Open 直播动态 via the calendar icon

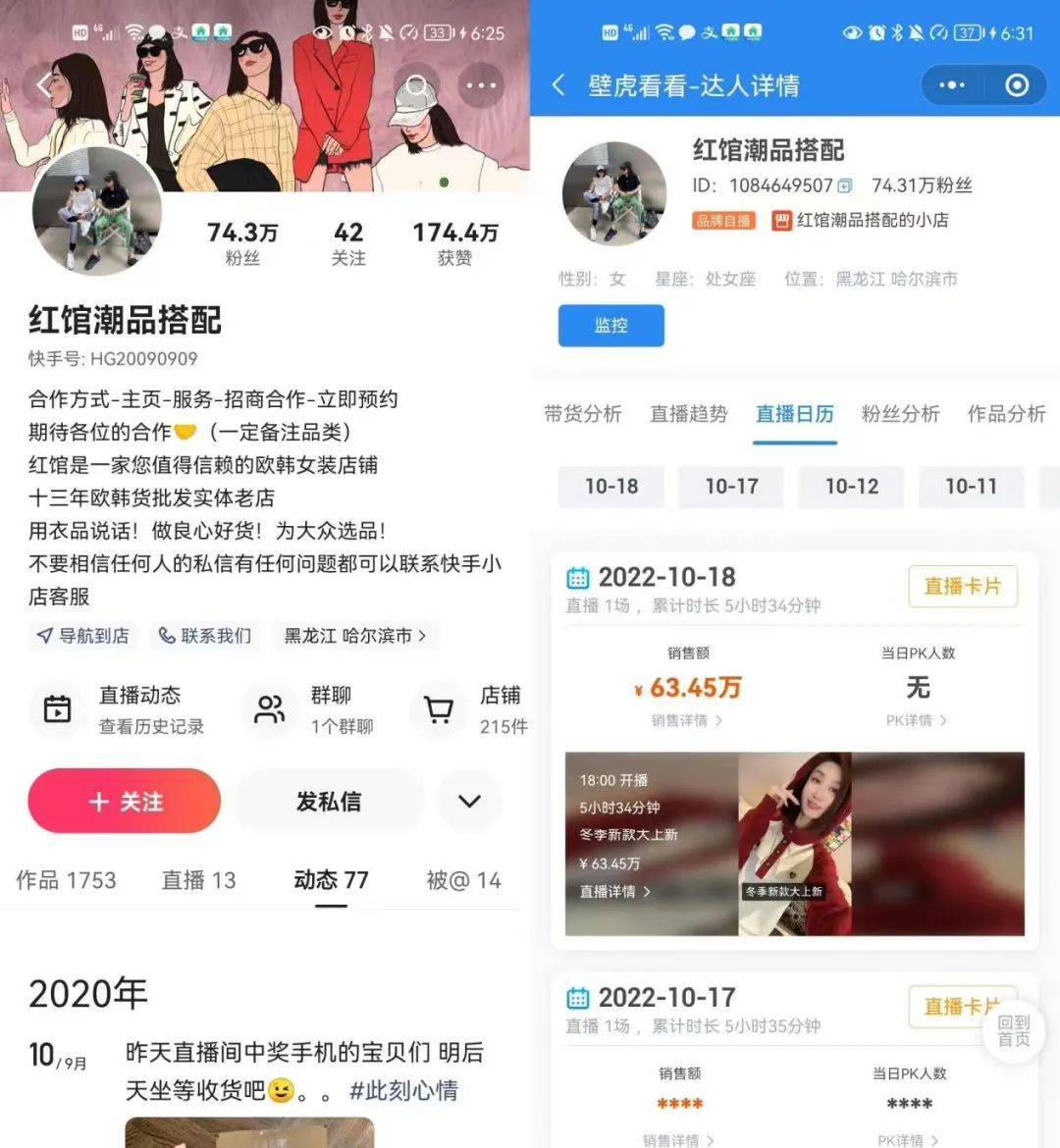click(57, 708)
